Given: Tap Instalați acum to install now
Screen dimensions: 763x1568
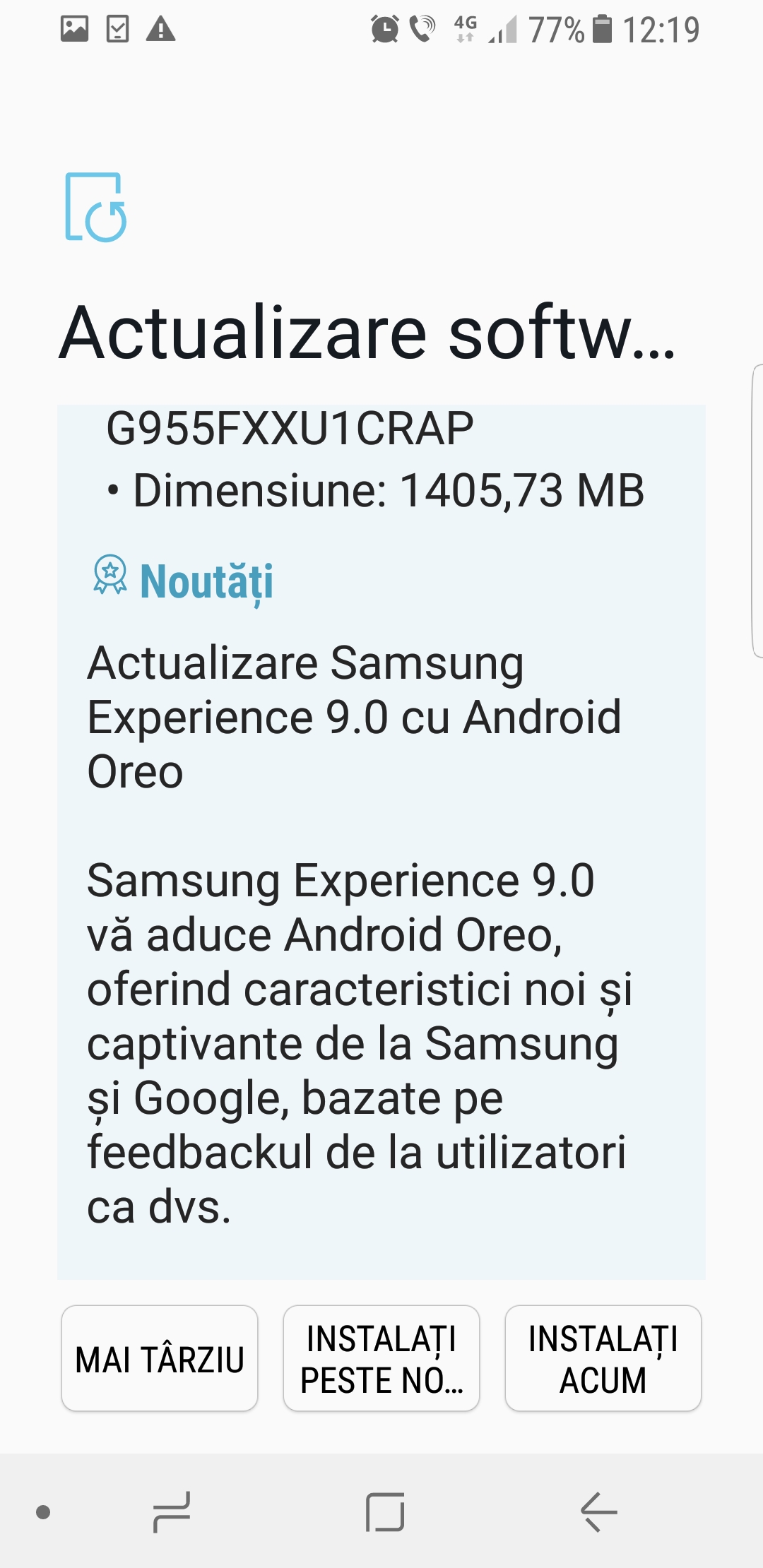Looking at the screenshot, I should 603,1358.
